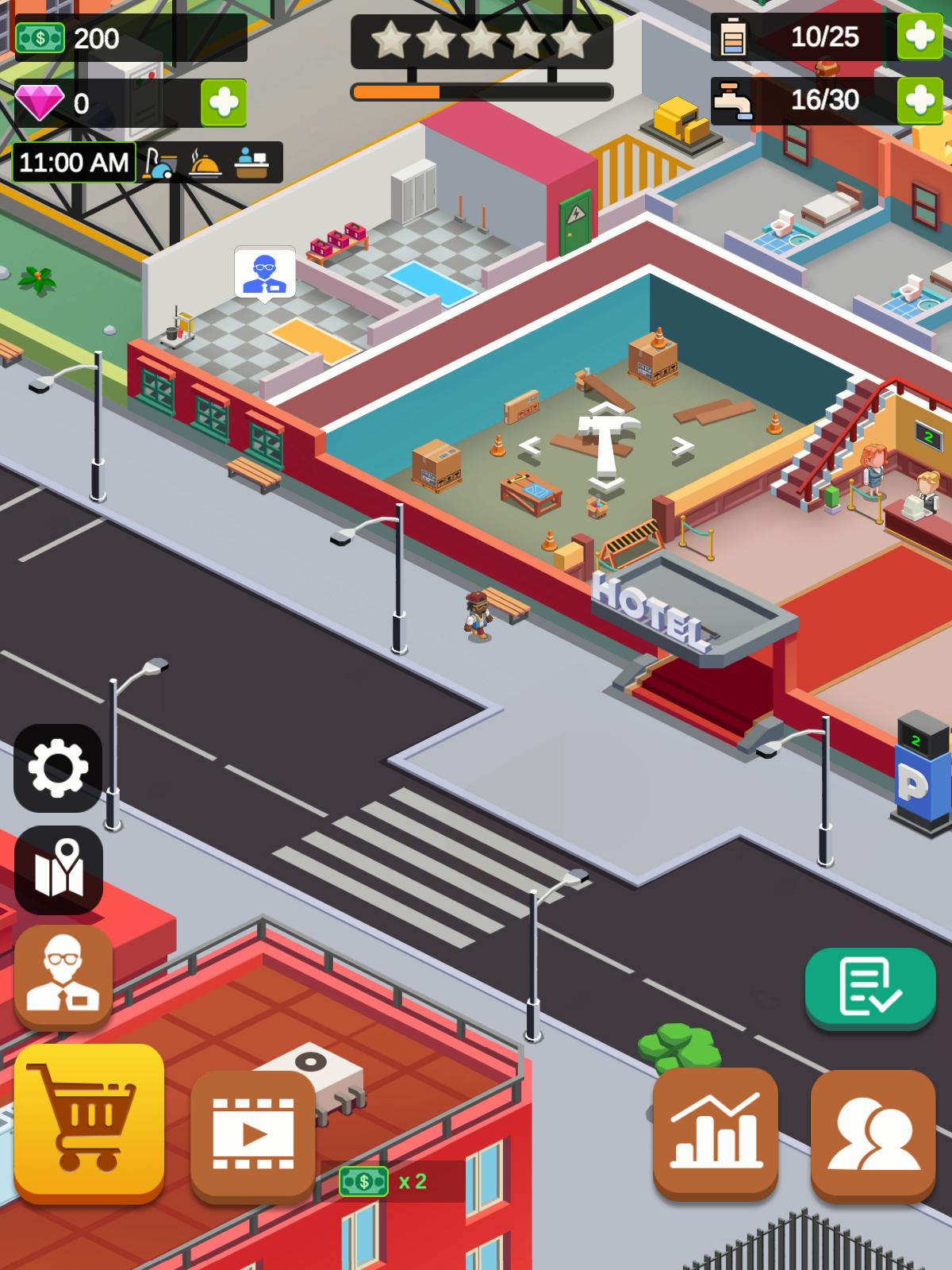Screen dimensions: 952x1270
Task: Select the housekeeping cart icon near the clock
Action: [x=160, y=162]
